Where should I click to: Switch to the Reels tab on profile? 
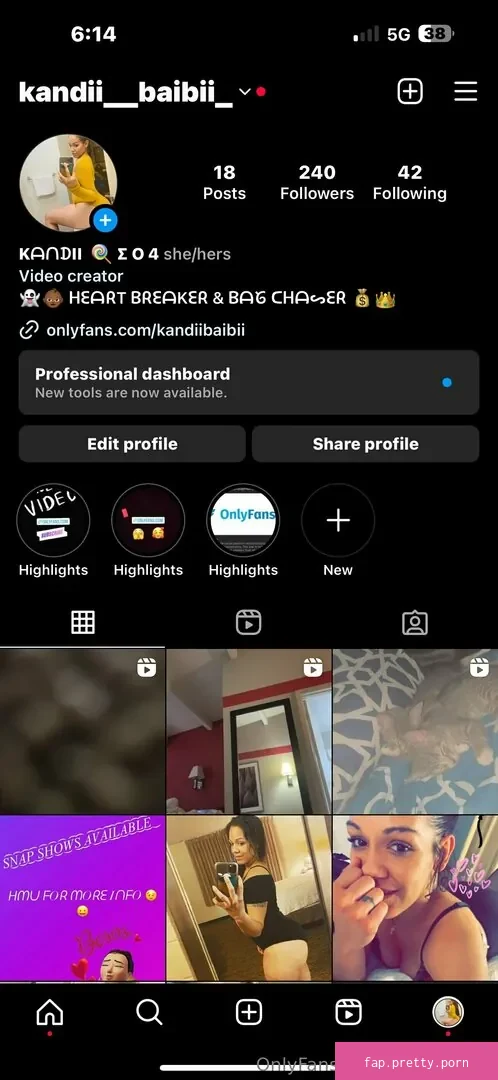[x=249, y=623]
